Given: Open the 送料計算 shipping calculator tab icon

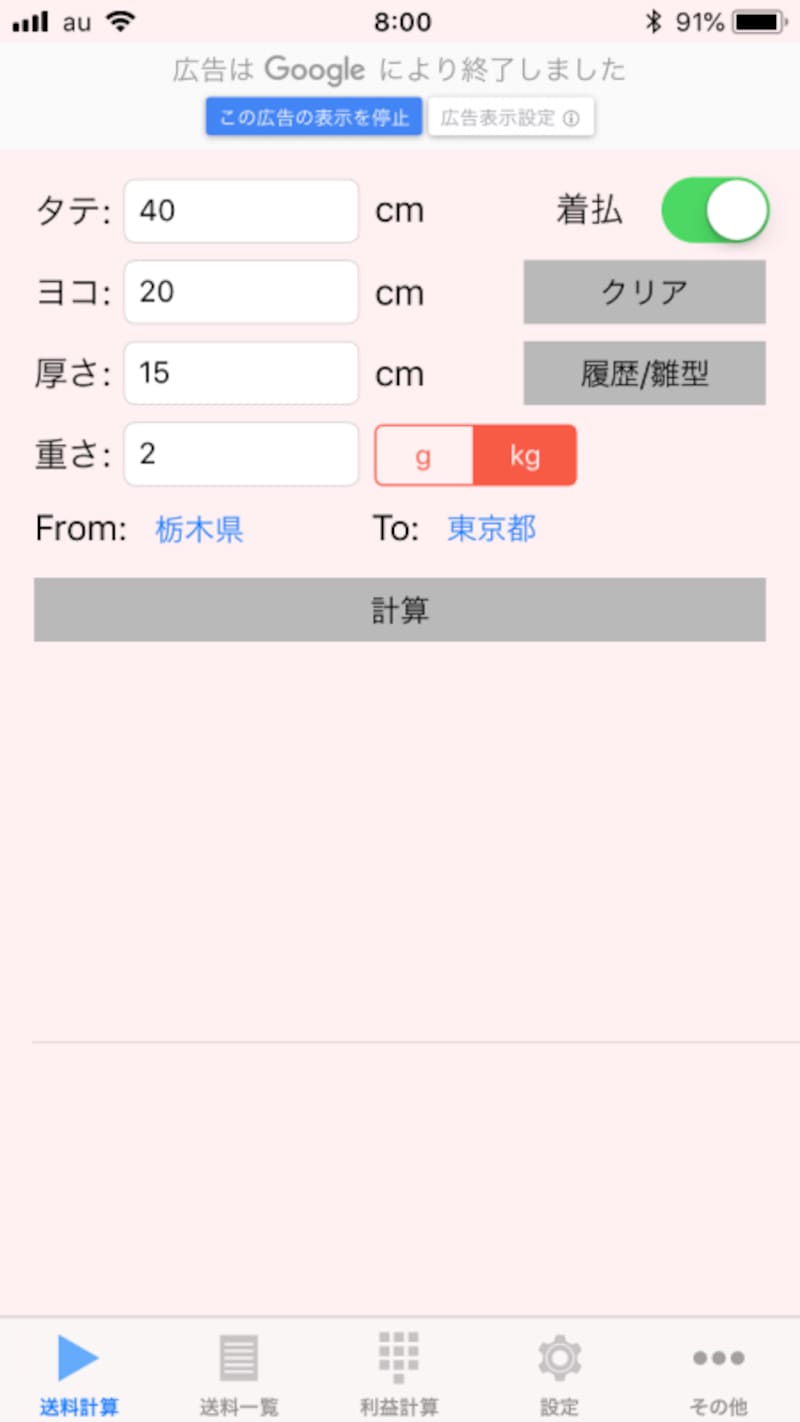Looking at the screenshot, I should pos(79,1358).
